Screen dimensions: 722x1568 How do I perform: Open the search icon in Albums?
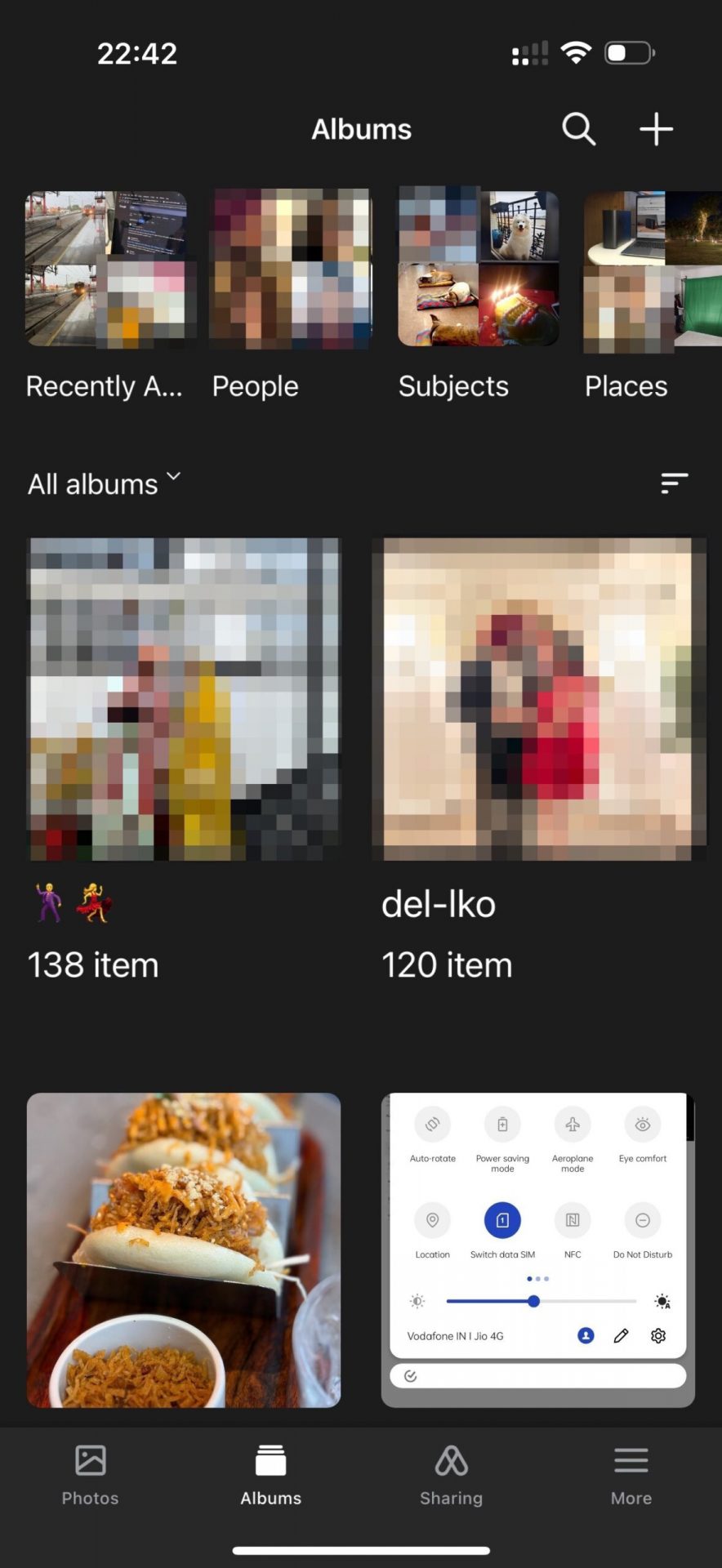[578, 129]
